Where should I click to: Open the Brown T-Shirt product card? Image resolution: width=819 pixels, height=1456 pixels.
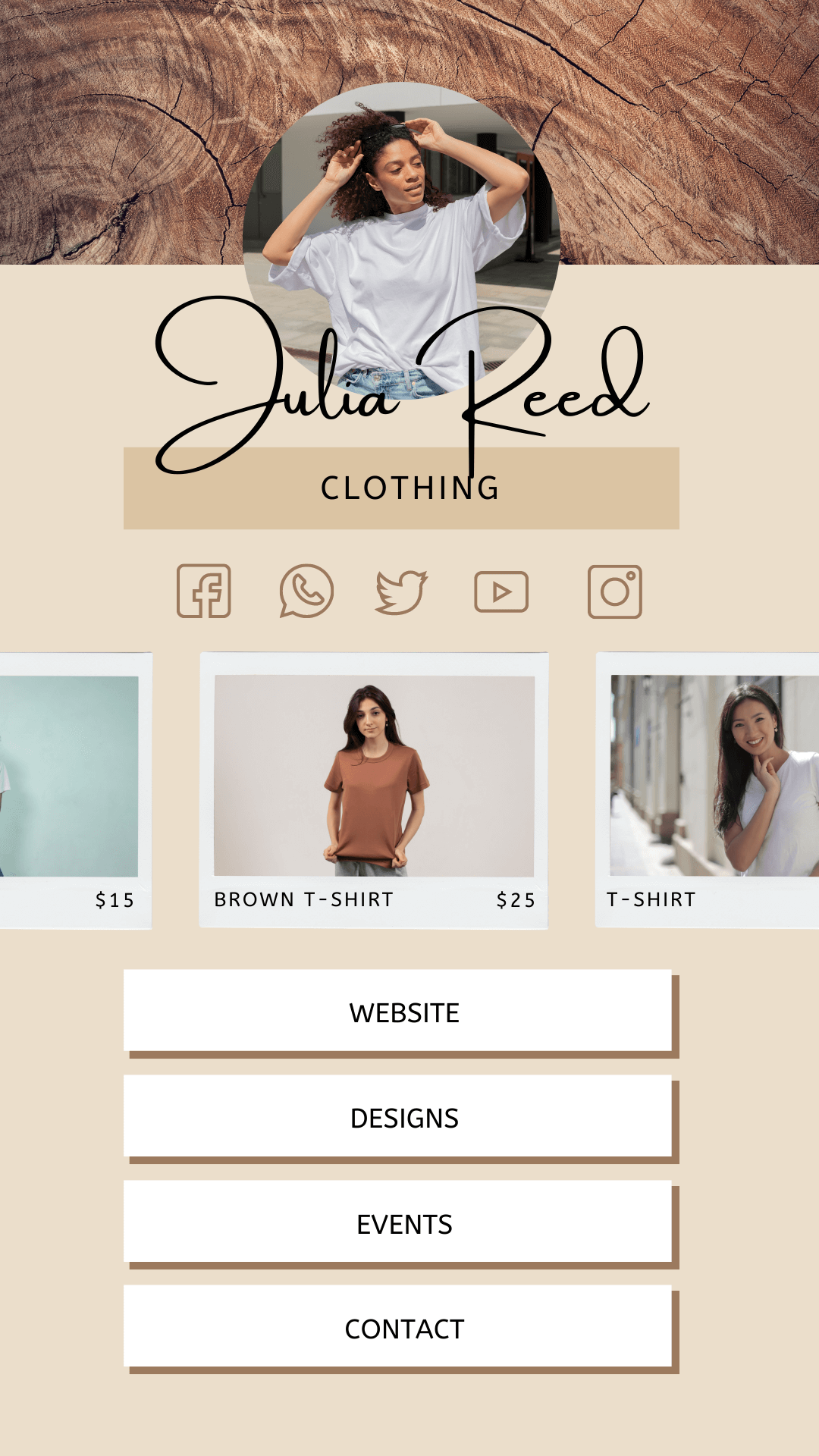click(x=374, y=789)
